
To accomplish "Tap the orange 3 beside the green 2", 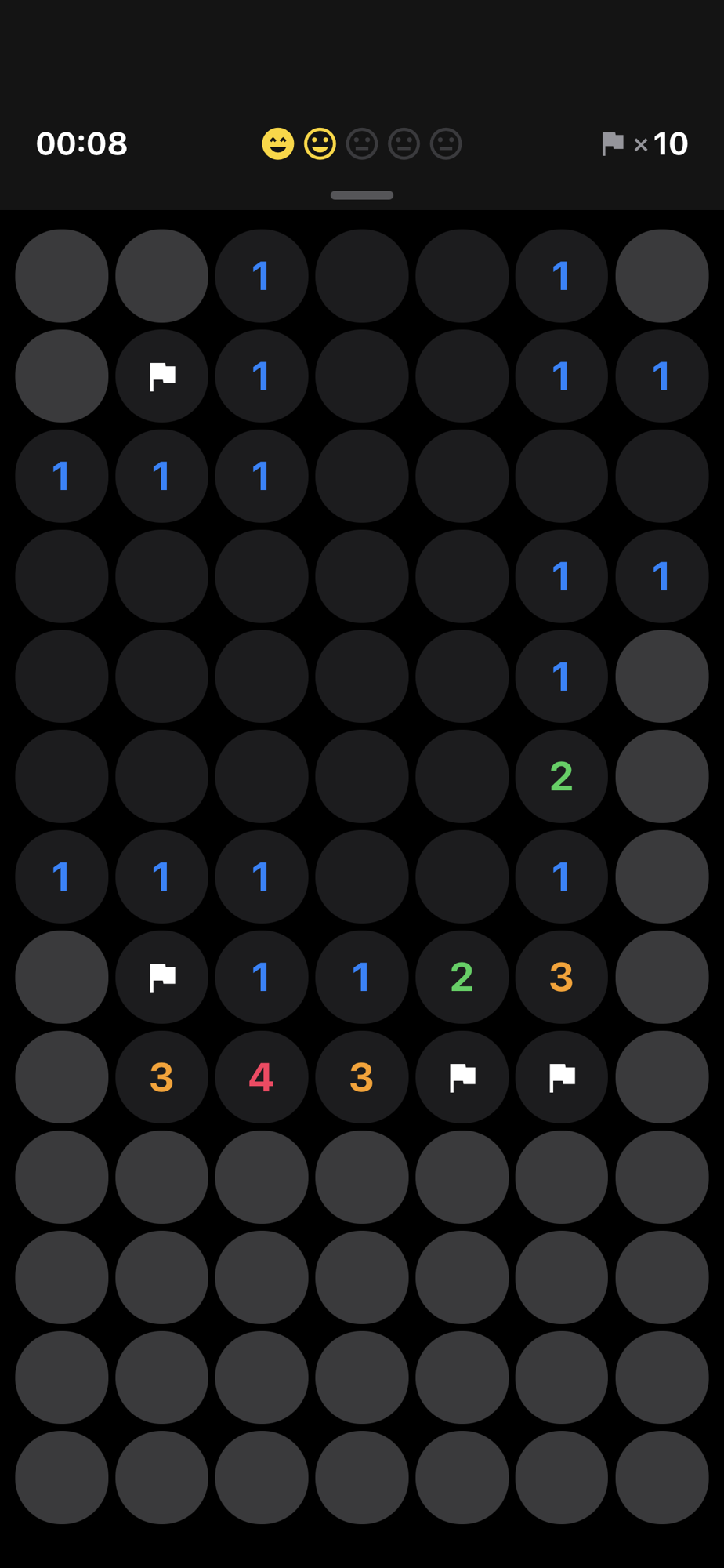I will pyautogui.click(x=561, y=977).
